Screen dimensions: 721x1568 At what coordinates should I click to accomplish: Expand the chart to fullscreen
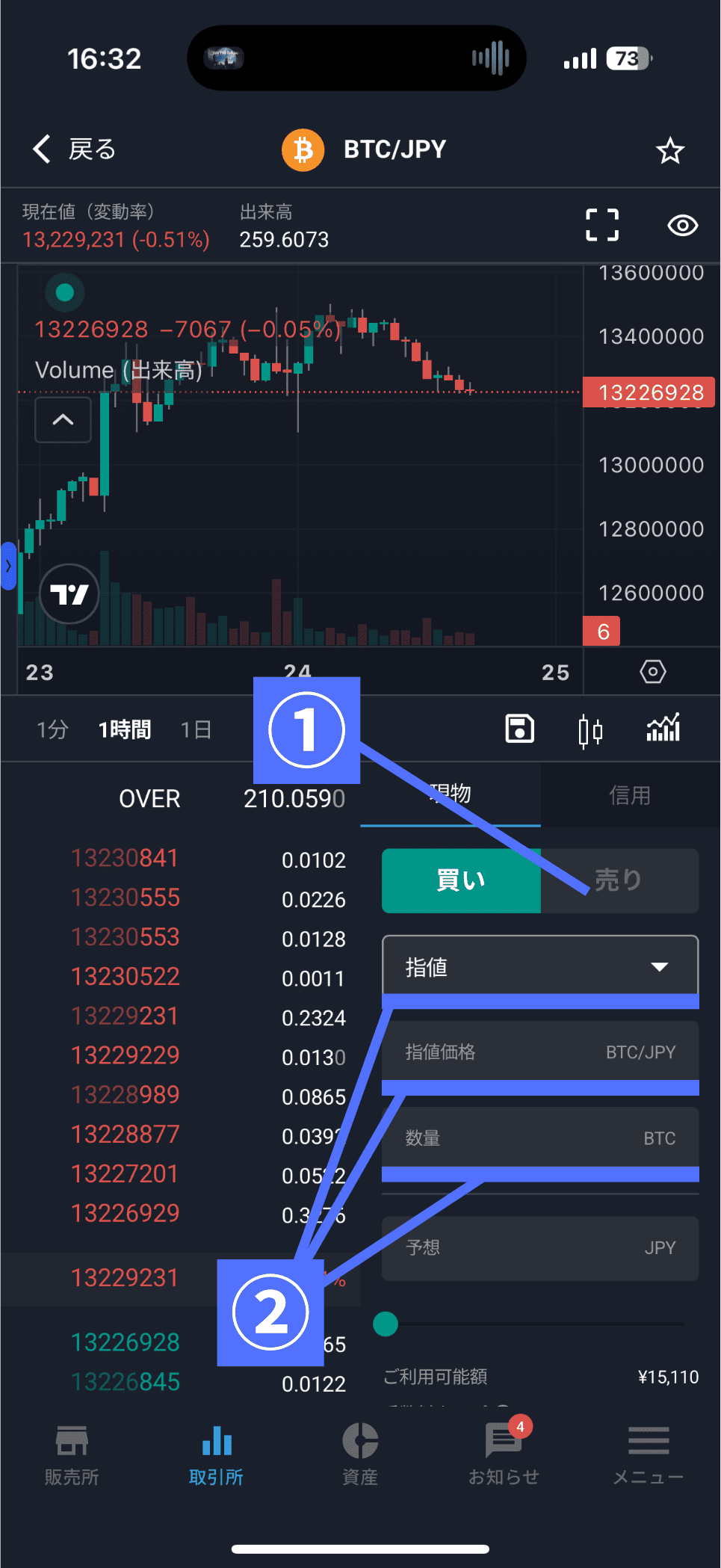(x=601, y=225)
